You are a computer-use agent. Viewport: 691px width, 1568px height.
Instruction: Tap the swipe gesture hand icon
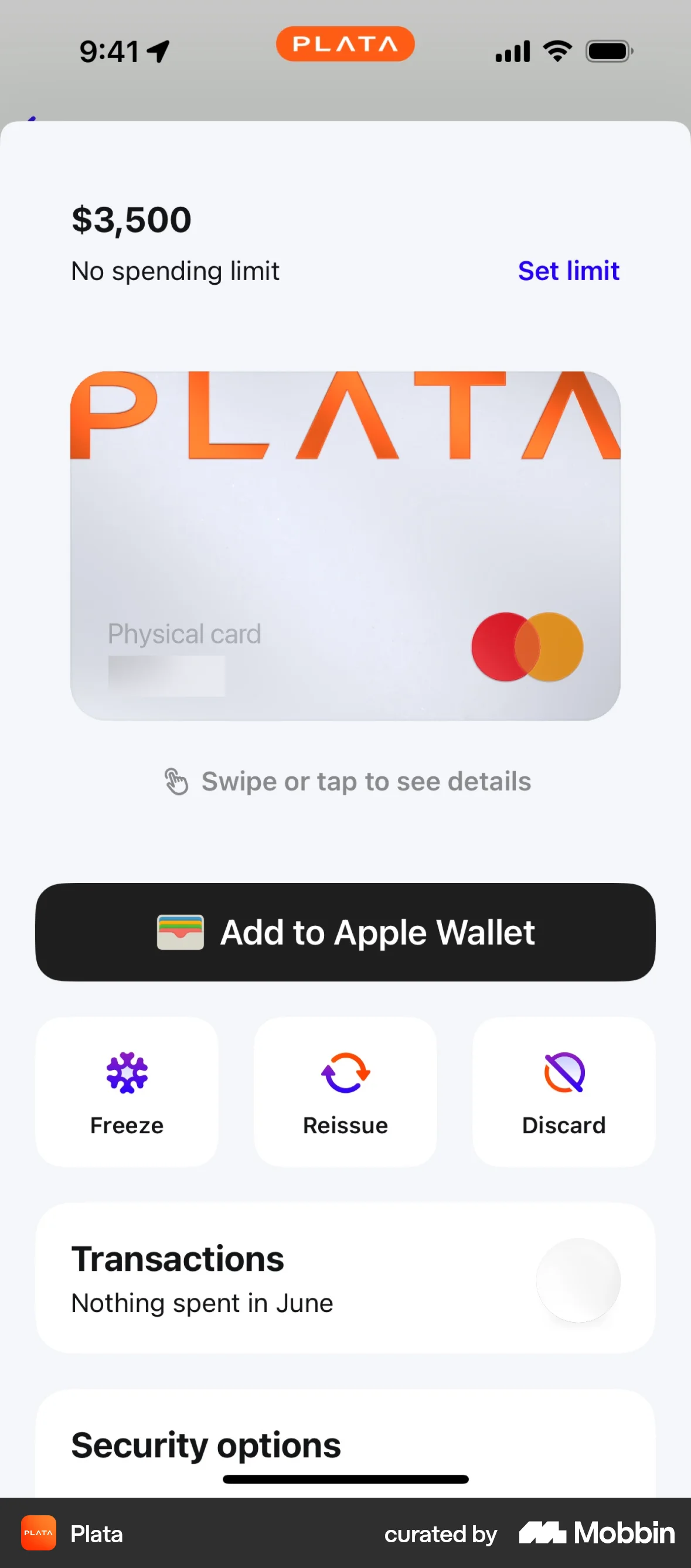pyautogui.click(x=176, y=781)
